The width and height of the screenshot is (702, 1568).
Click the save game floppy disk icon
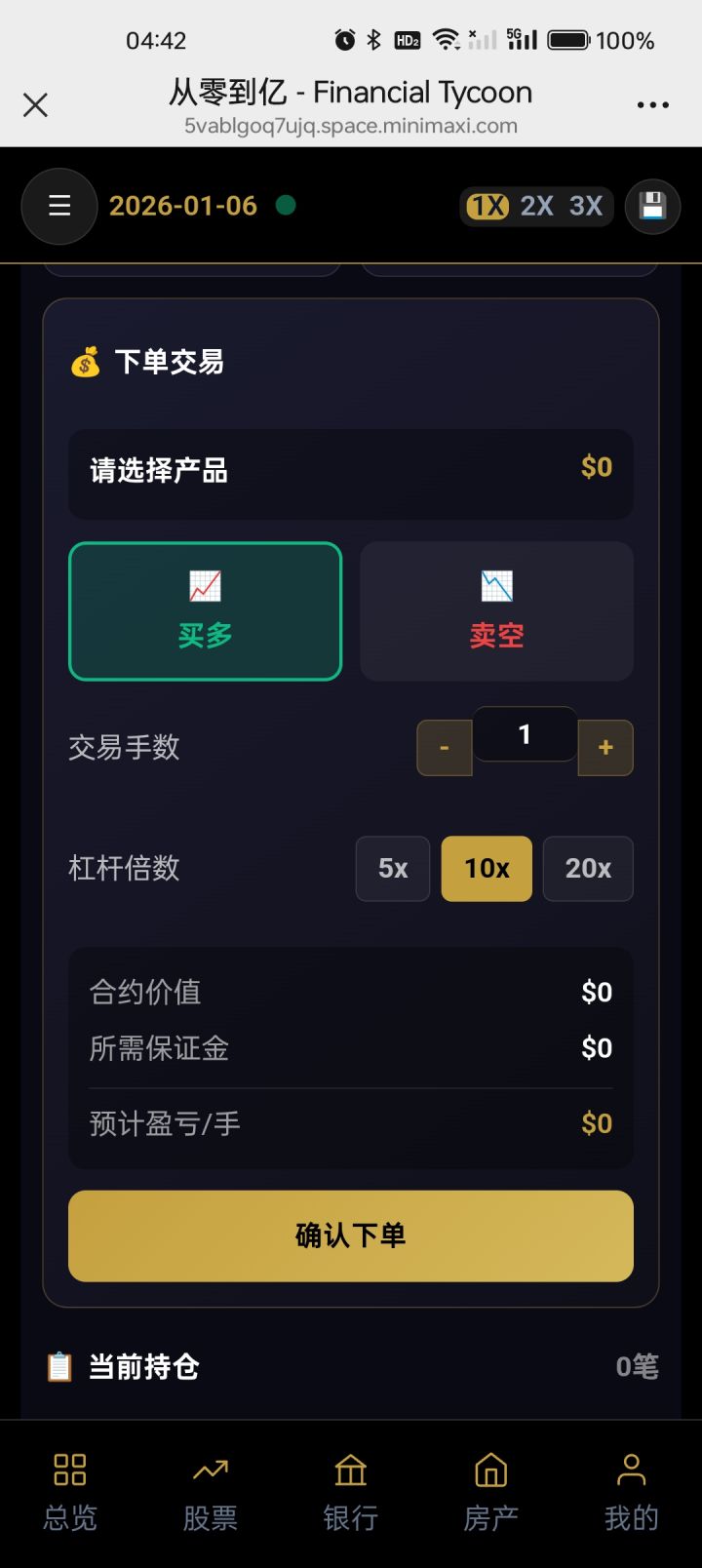click(x=651, y=207)
